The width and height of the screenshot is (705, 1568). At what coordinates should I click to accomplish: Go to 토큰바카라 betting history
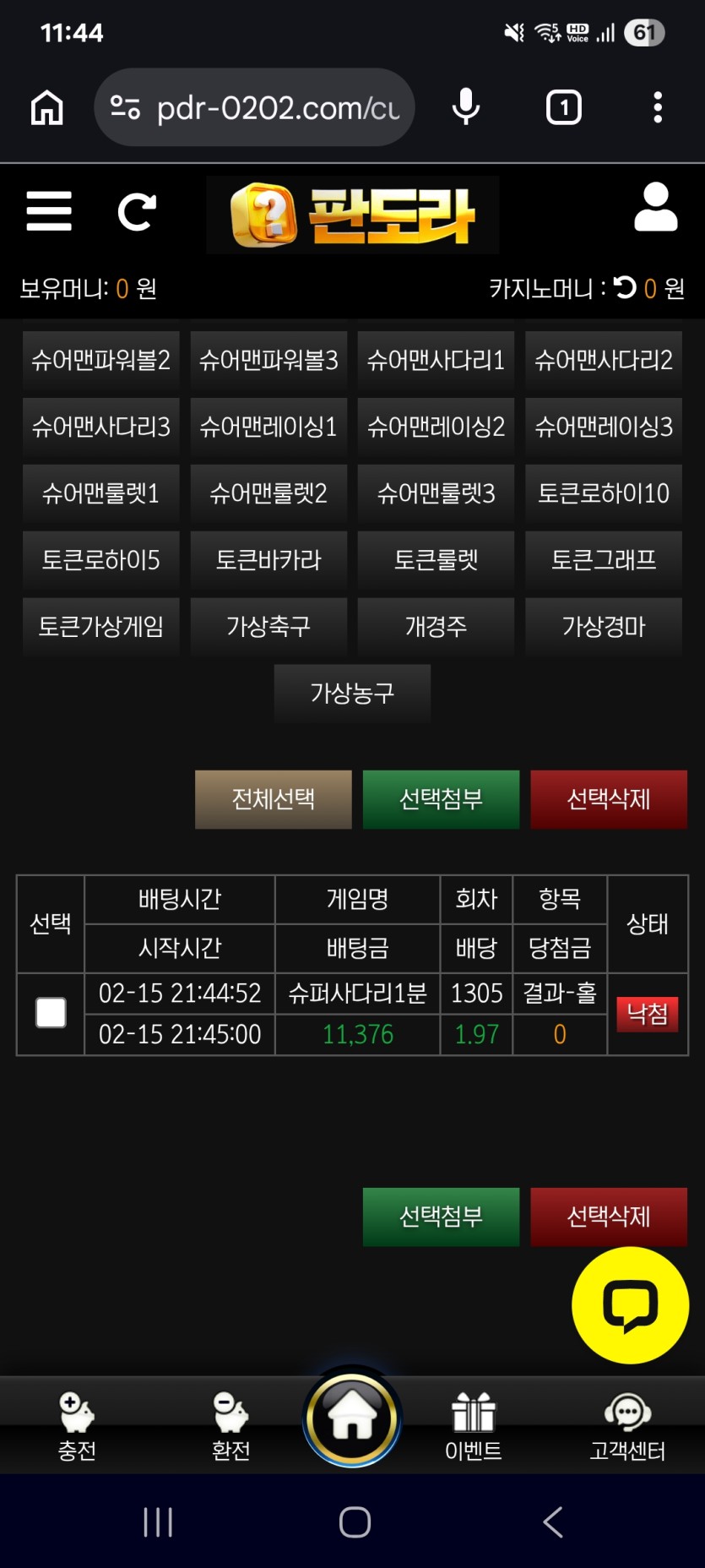pyautogui.click(x=268, y=560)
